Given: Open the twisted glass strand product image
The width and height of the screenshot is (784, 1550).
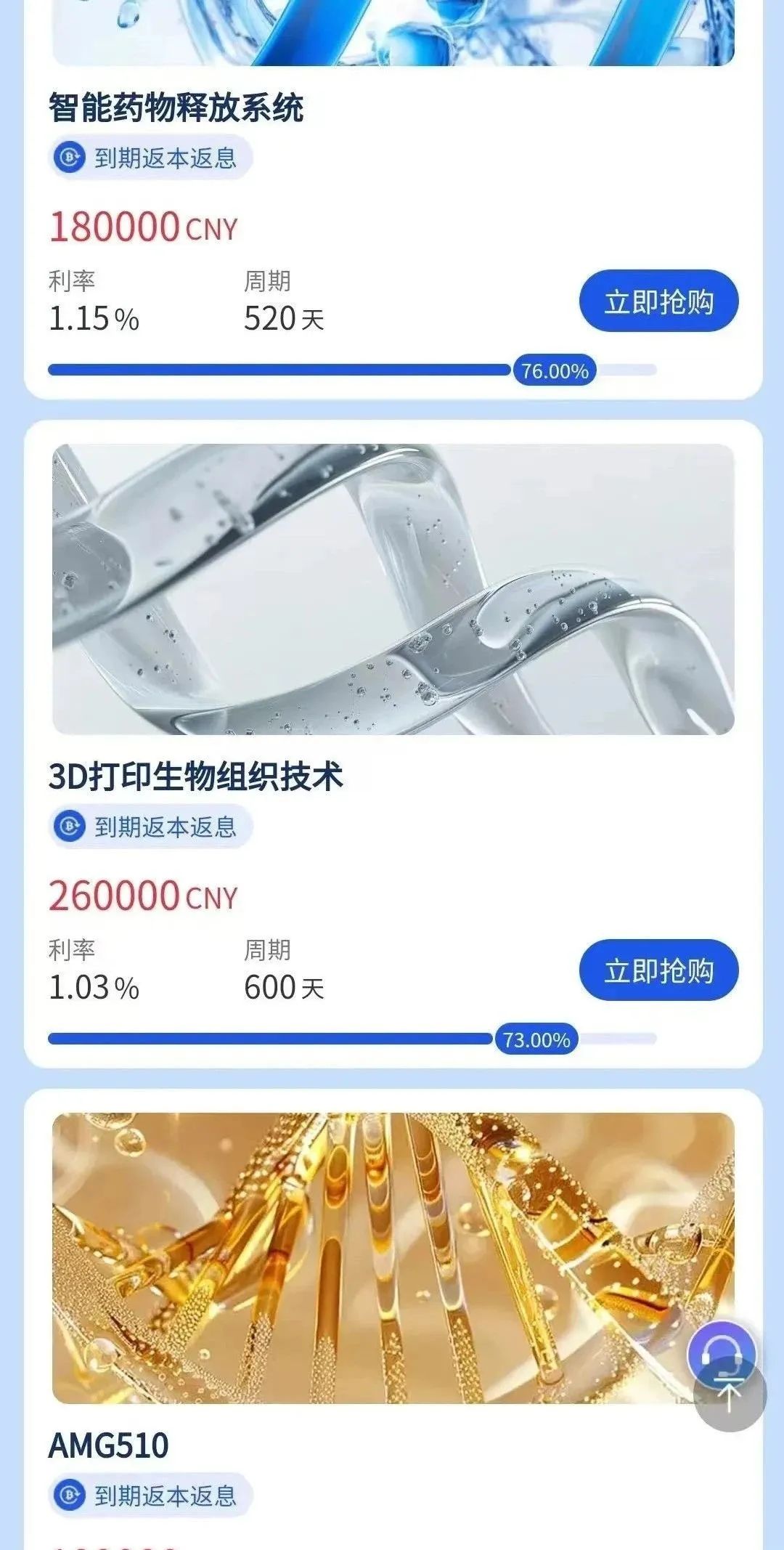Looking at the screenshot, I should pyautogui.click(x=392, y=588).
